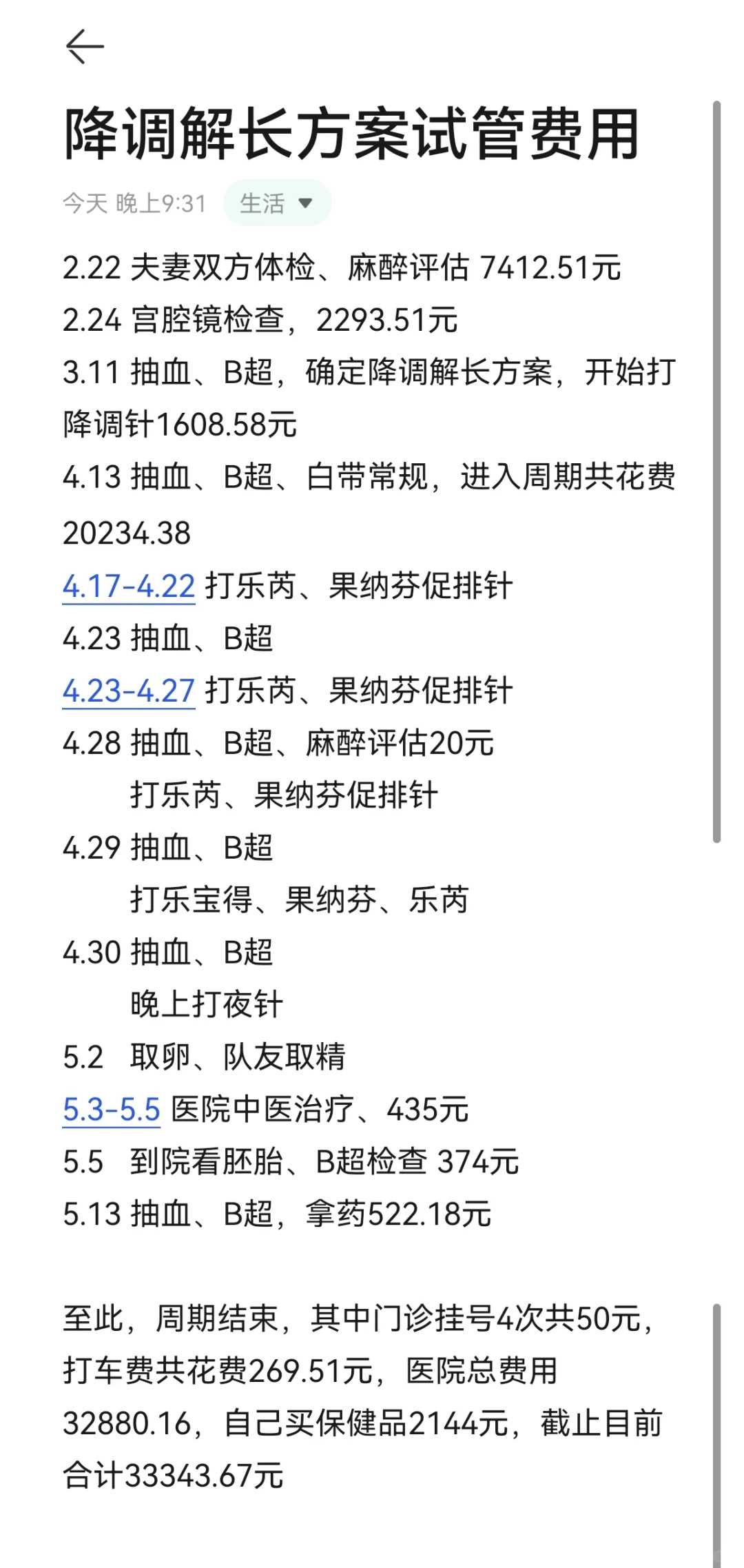
Task: Tap the back arrow to exit the note
Action: click(x=85, y=47)
